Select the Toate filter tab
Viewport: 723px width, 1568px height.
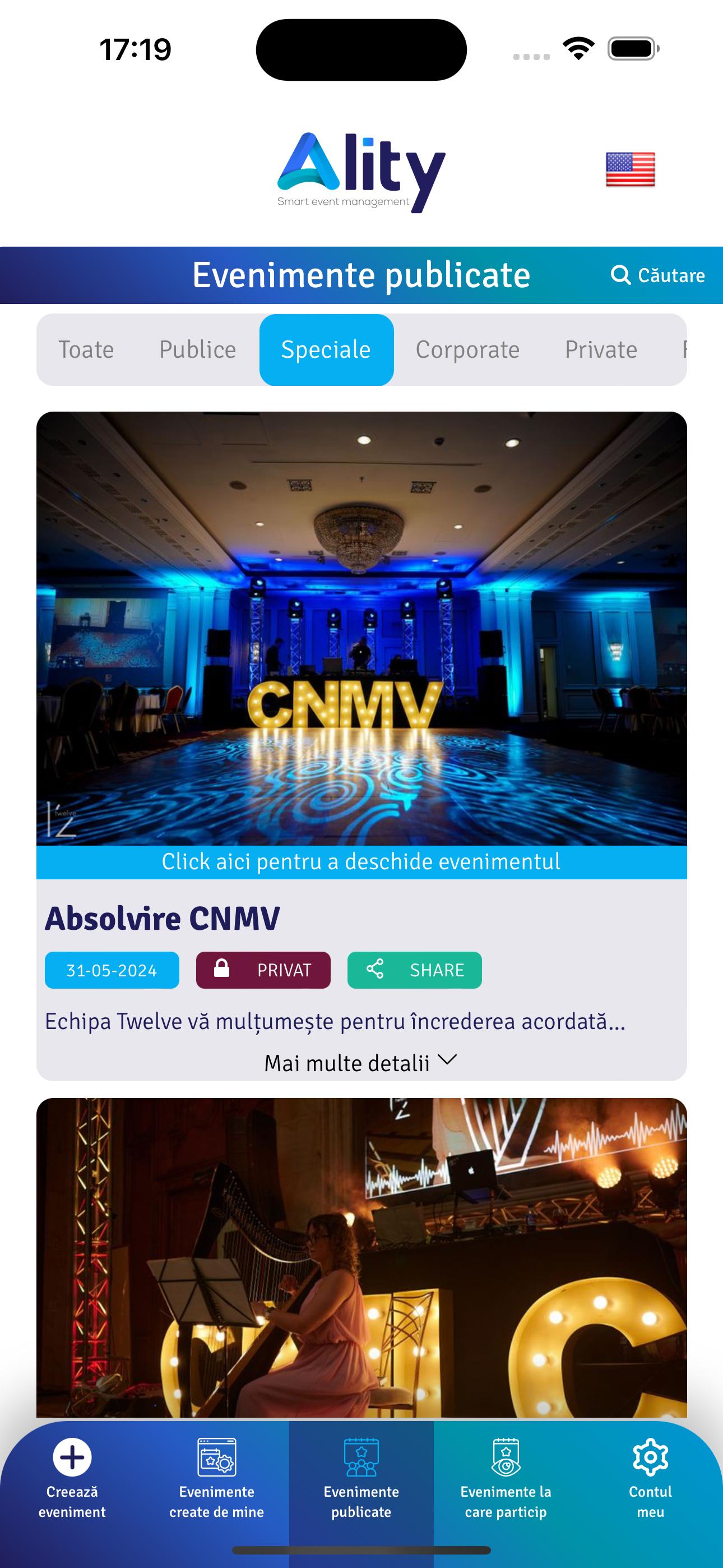[x=86, y=349]
